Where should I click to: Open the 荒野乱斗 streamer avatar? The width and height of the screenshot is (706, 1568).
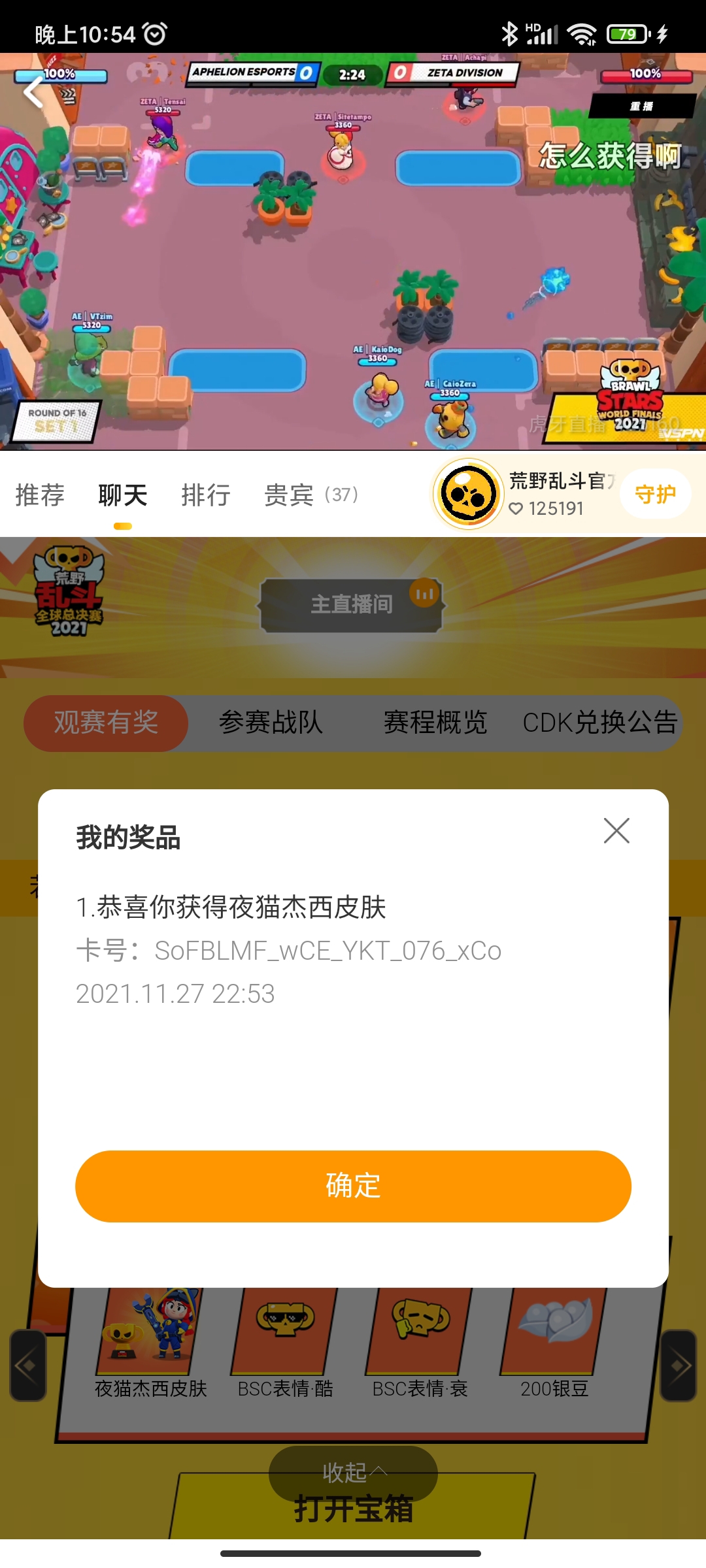pyautogui.click(x=467, y=494)
